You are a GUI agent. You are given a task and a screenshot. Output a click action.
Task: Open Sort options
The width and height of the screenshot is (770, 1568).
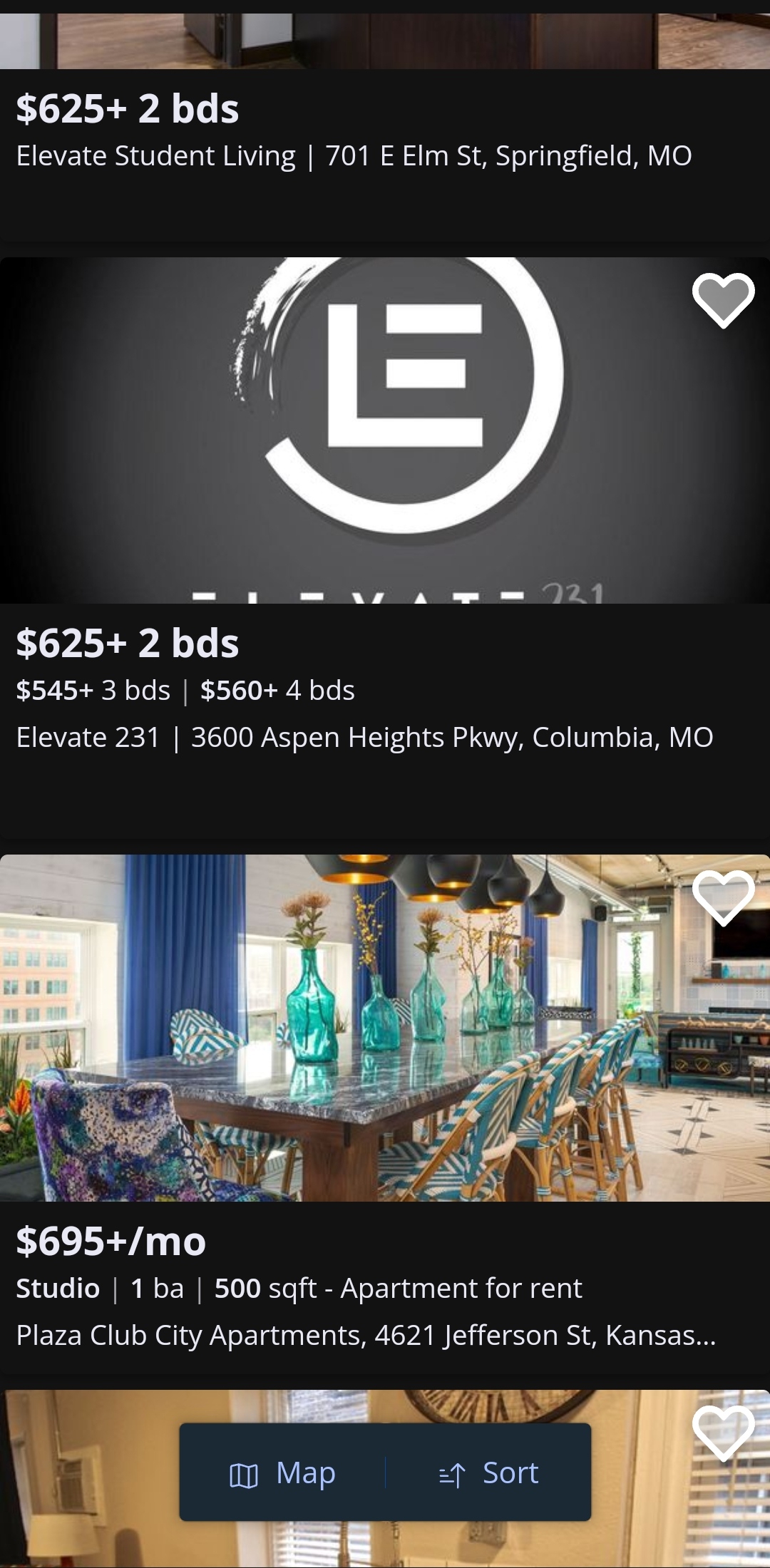489,1472
